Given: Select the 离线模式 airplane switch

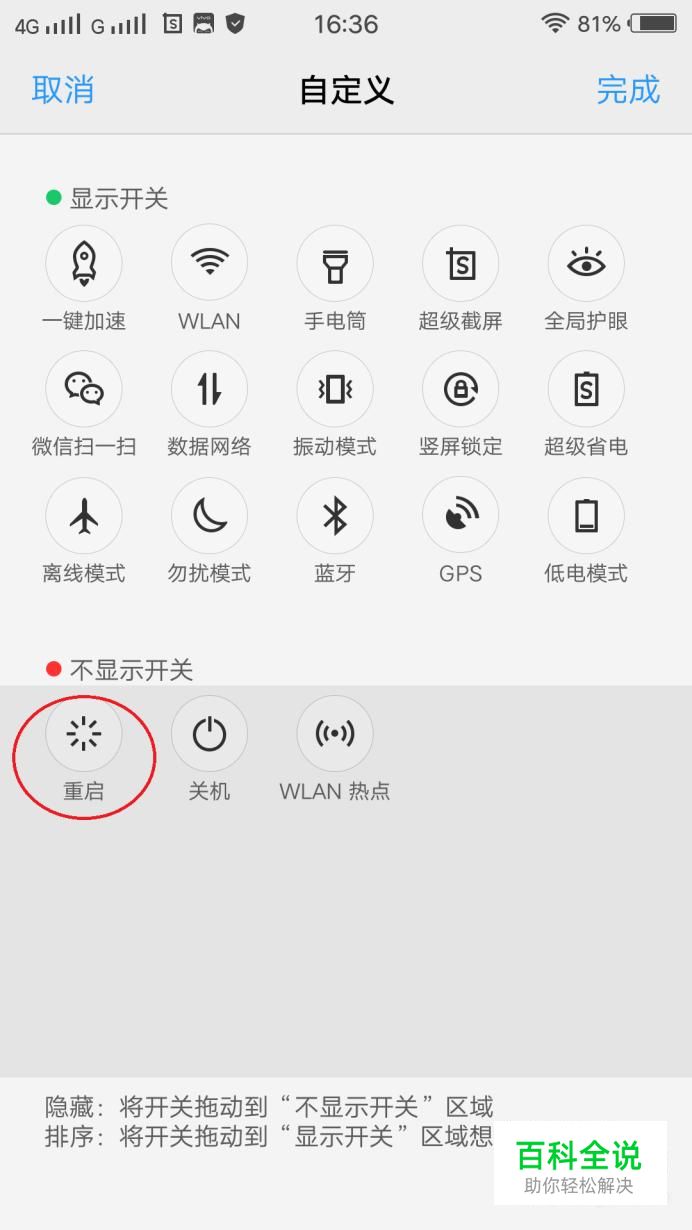Looking at the screenshot, I should tap(84, 516).
